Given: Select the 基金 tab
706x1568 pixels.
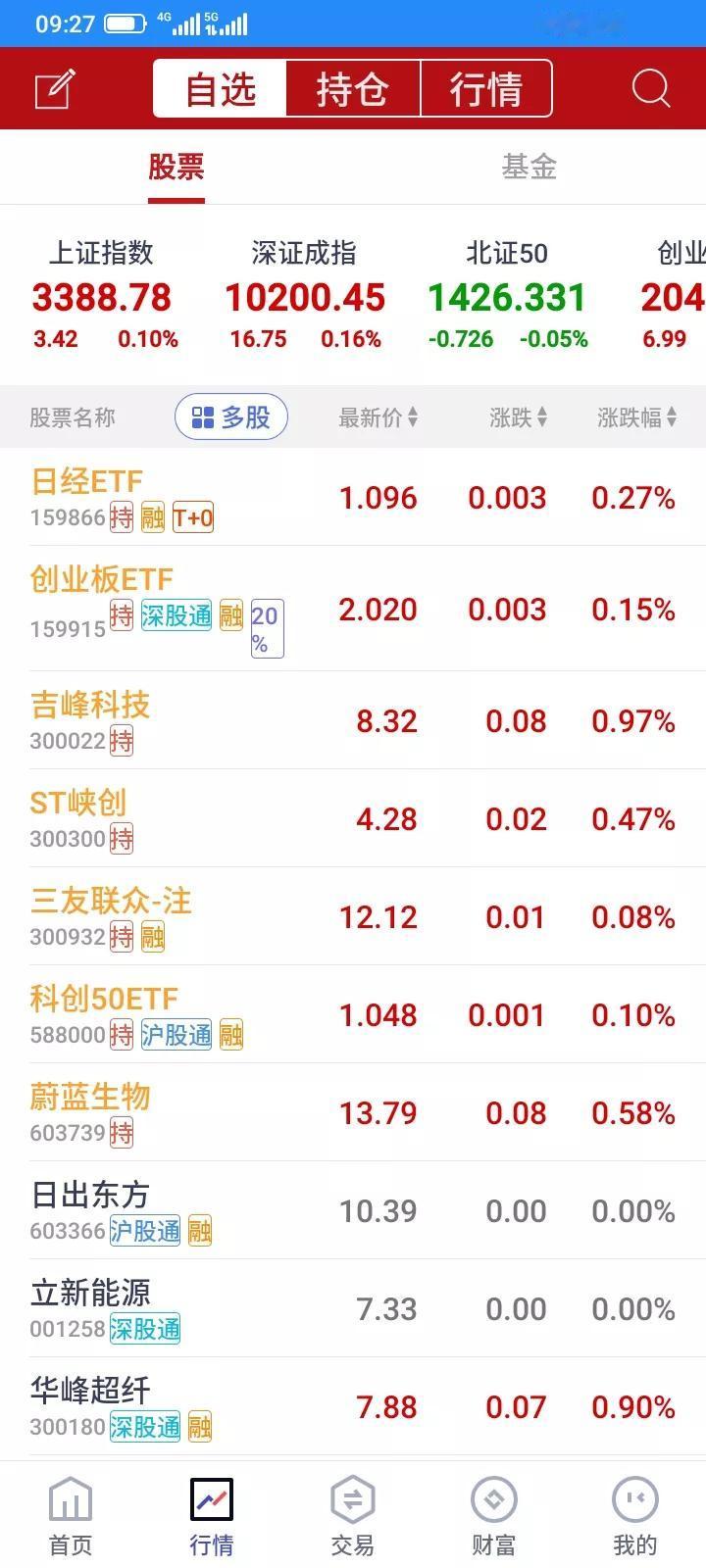Looking at the screenshot, I should [x=529, y=168].
